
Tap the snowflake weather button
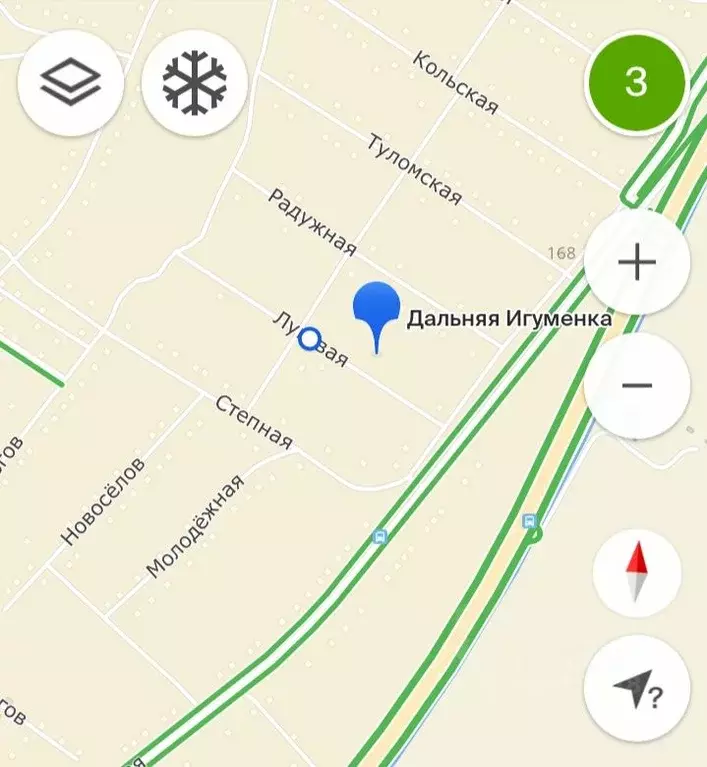(195, 80)
